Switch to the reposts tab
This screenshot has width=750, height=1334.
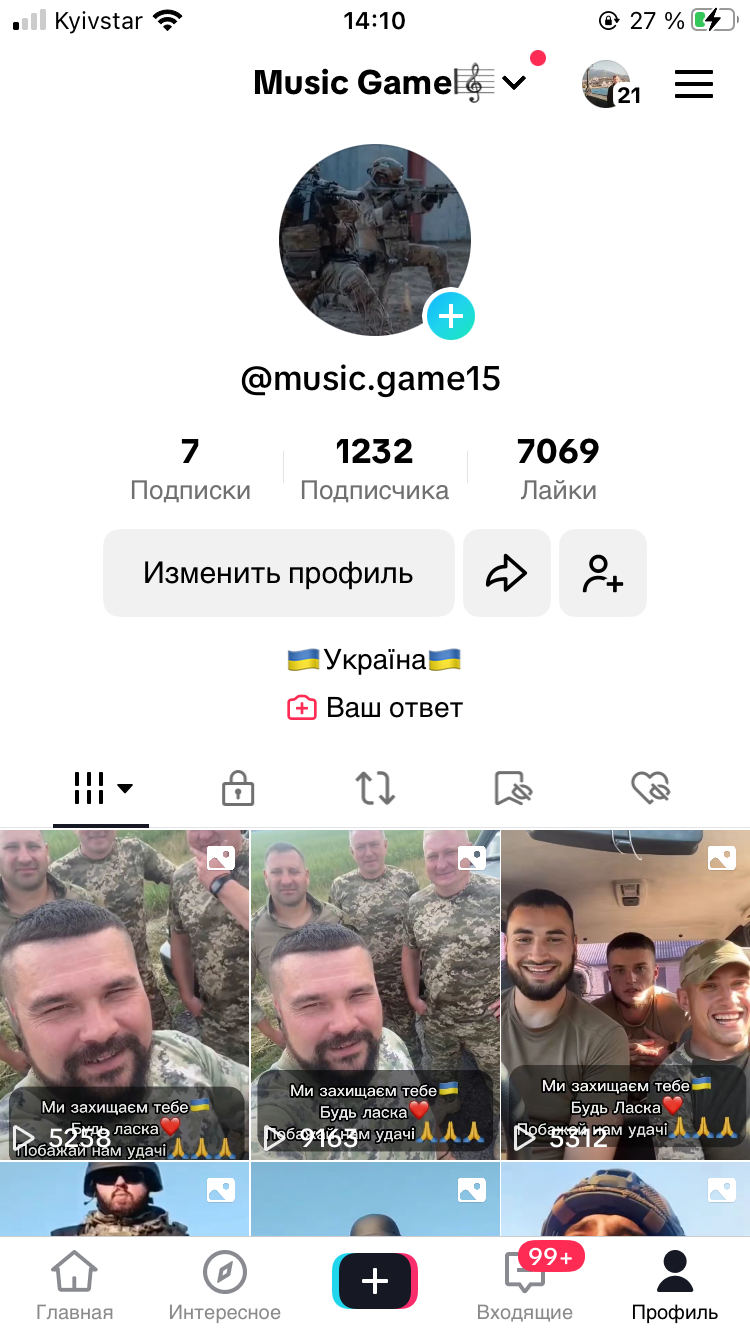pyautogui.click(x=375, y=788)
